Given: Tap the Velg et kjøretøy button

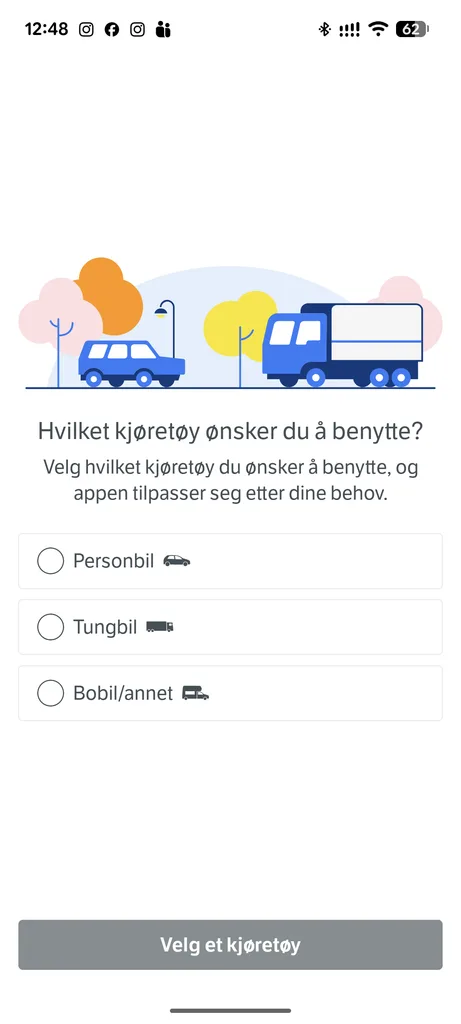Looking at the screenshot, I should point(230,945).
